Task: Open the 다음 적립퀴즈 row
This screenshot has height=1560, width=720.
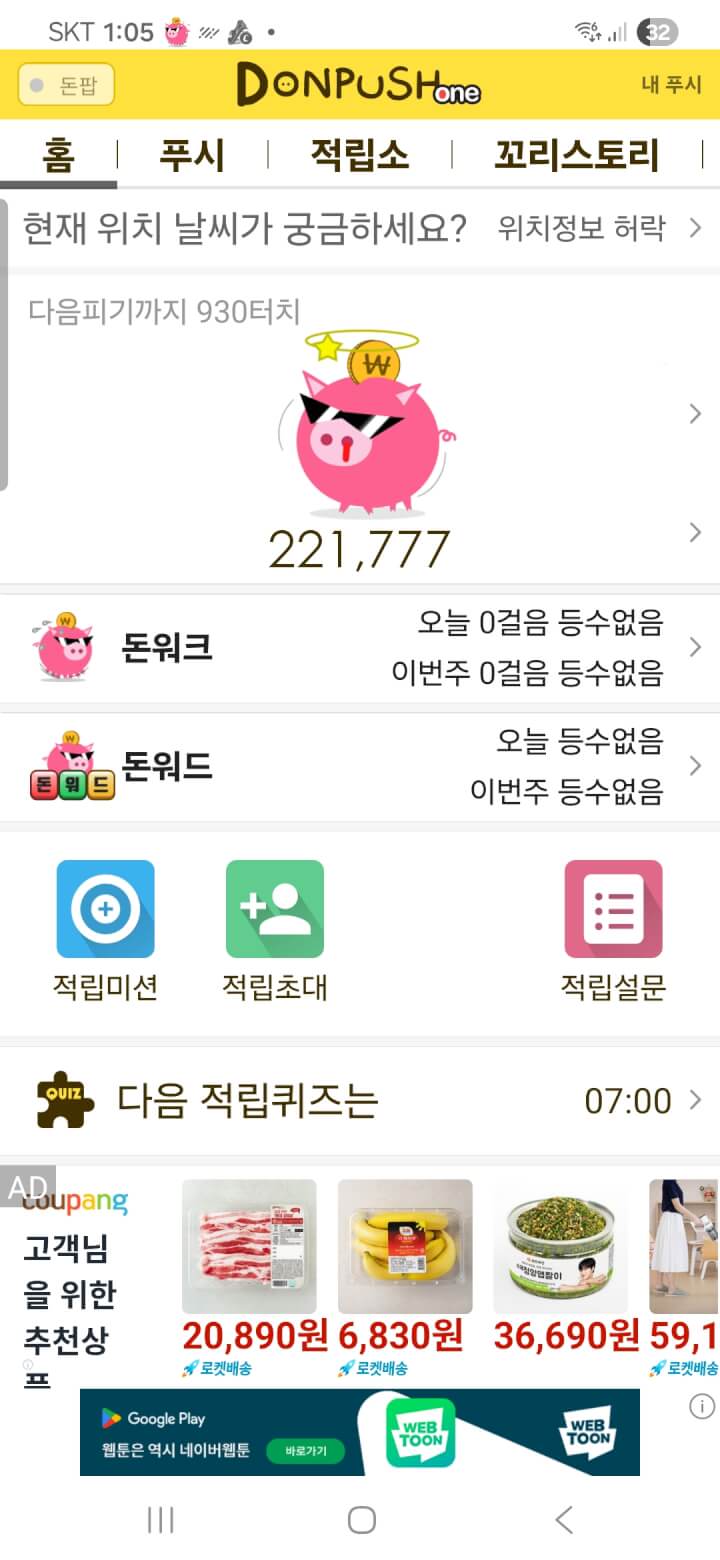Action: pos(360,1101)
